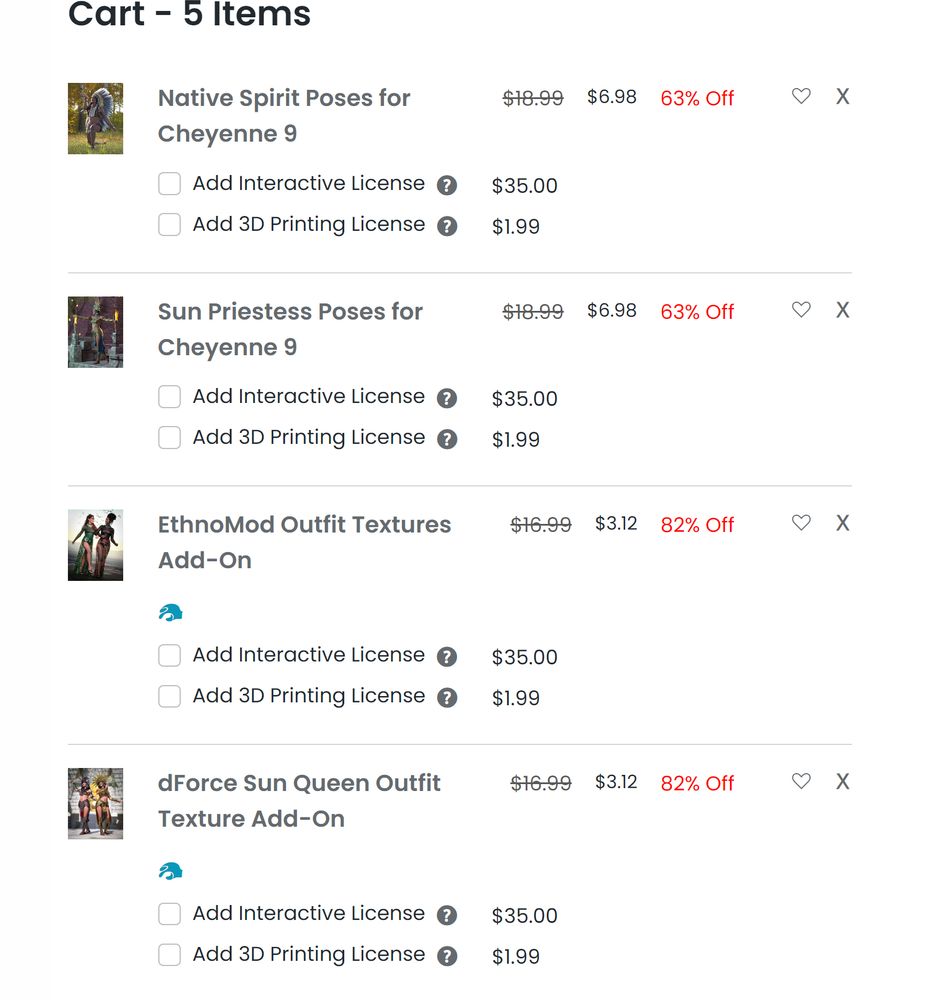Click question mark by dForce Sun Queen printing license
928x1000 pixels.
coord(447,955)
